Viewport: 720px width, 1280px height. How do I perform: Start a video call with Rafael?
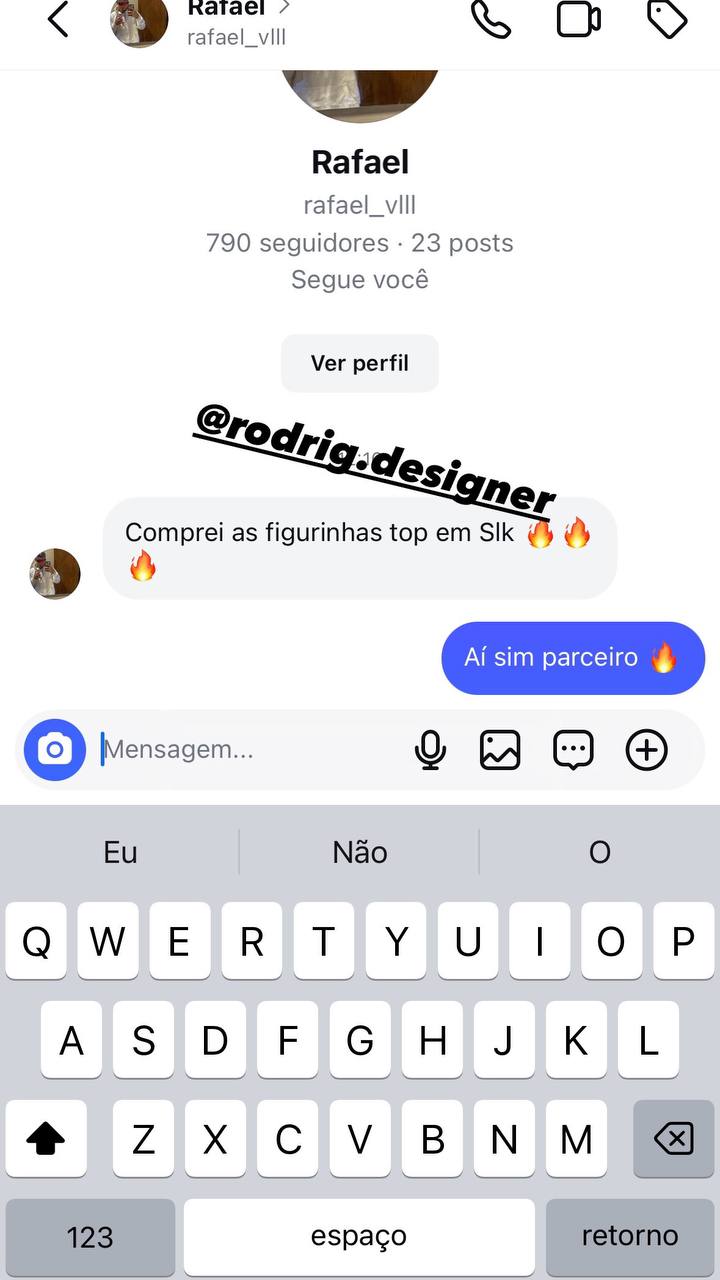point(579,20)
